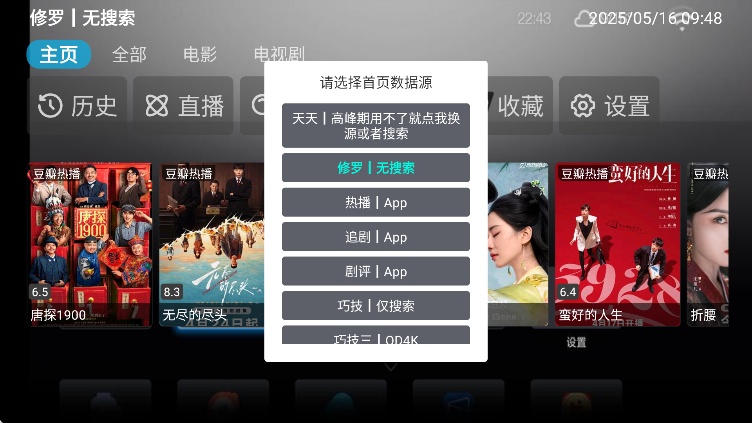Pick 追剧丨App from the list
Viewport: 752px width, 423px height.
click(375, 237)
